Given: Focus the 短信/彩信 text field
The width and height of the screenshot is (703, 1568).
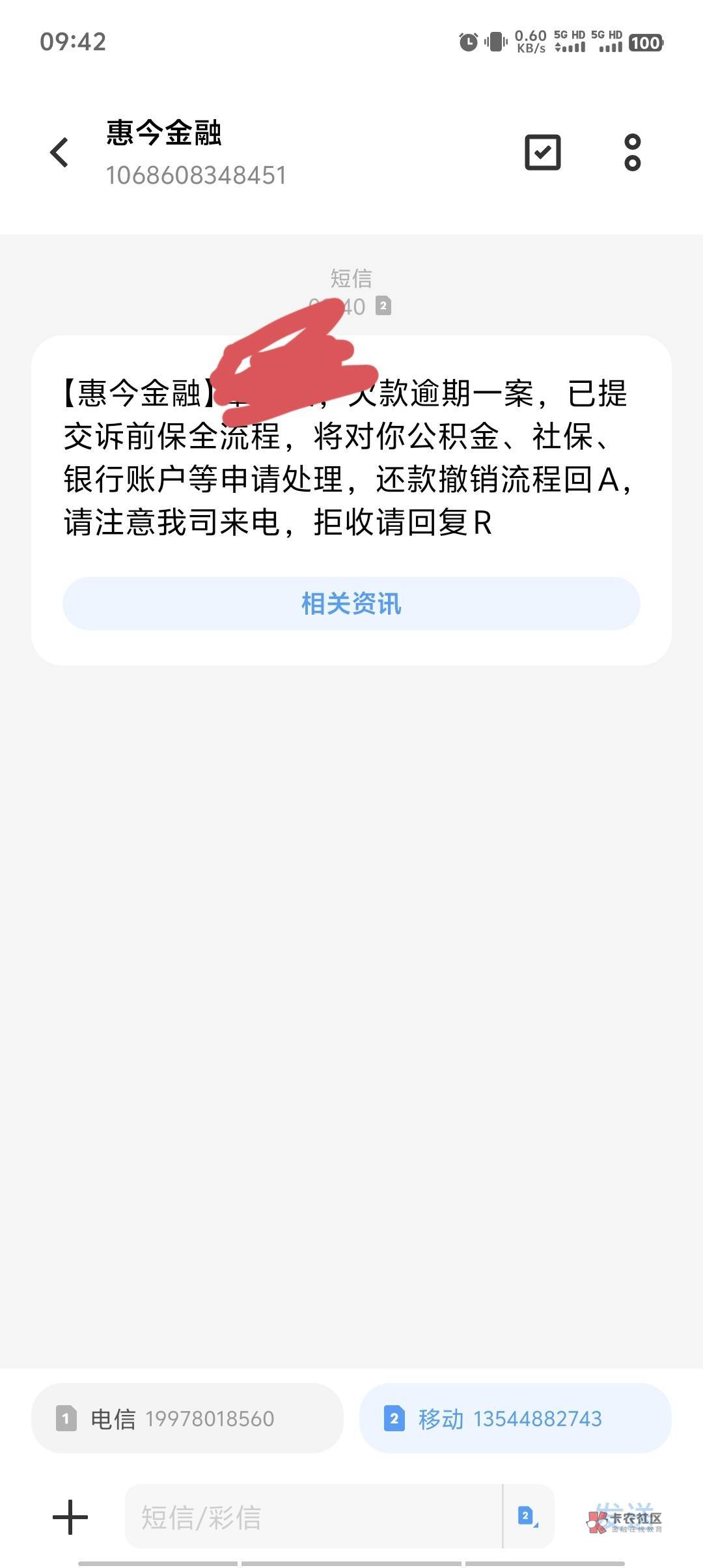Looking at the screenshot, I should coord(312,1517).
